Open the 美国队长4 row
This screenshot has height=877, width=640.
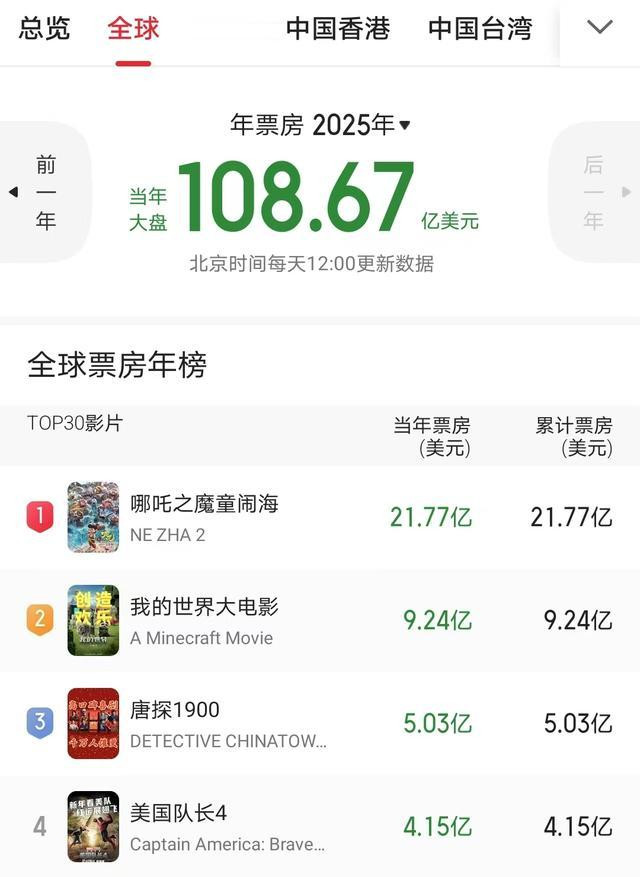coord(320,826)
